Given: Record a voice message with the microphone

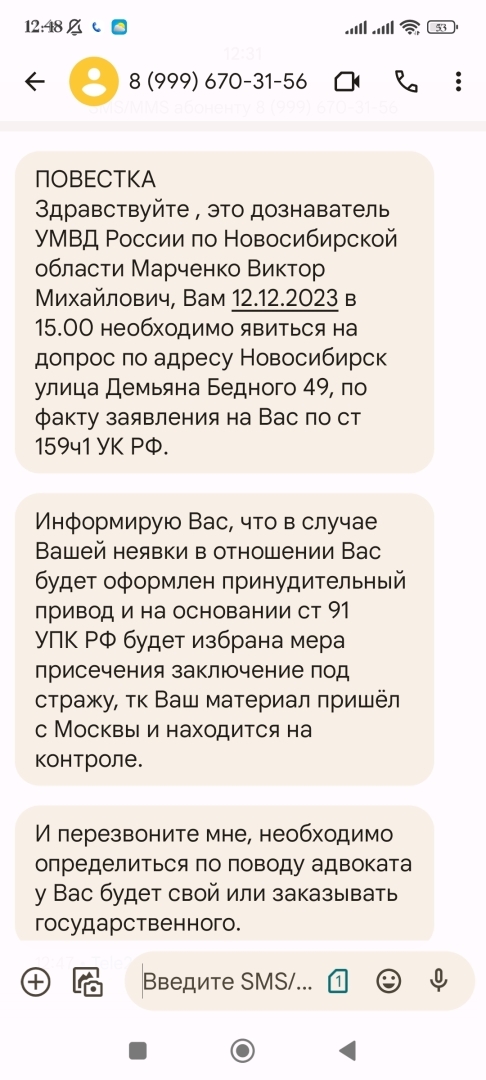Looking at the screenshot, I should coord(439,980).
